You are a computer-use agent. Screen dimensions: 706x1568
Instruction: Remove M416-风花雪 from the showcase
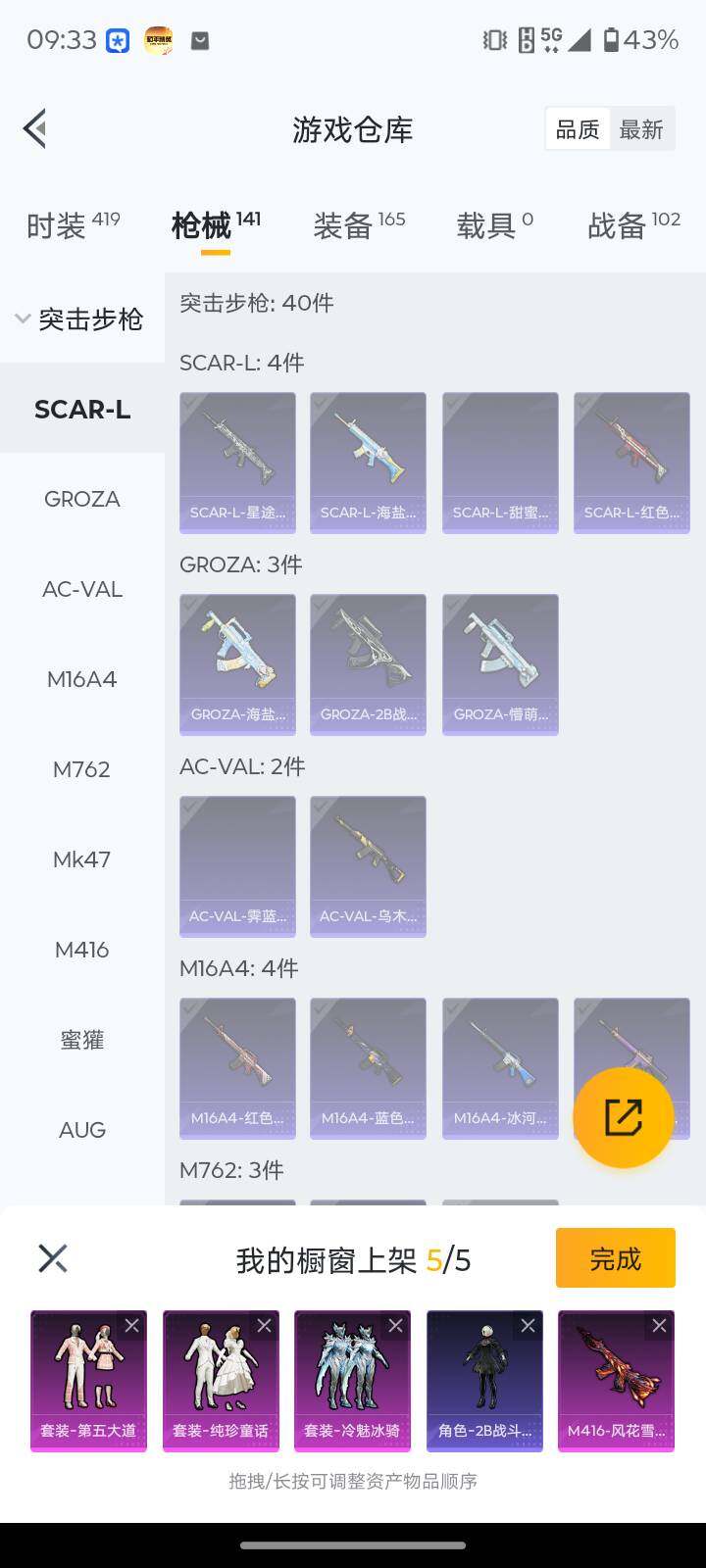pos(660,1326)
